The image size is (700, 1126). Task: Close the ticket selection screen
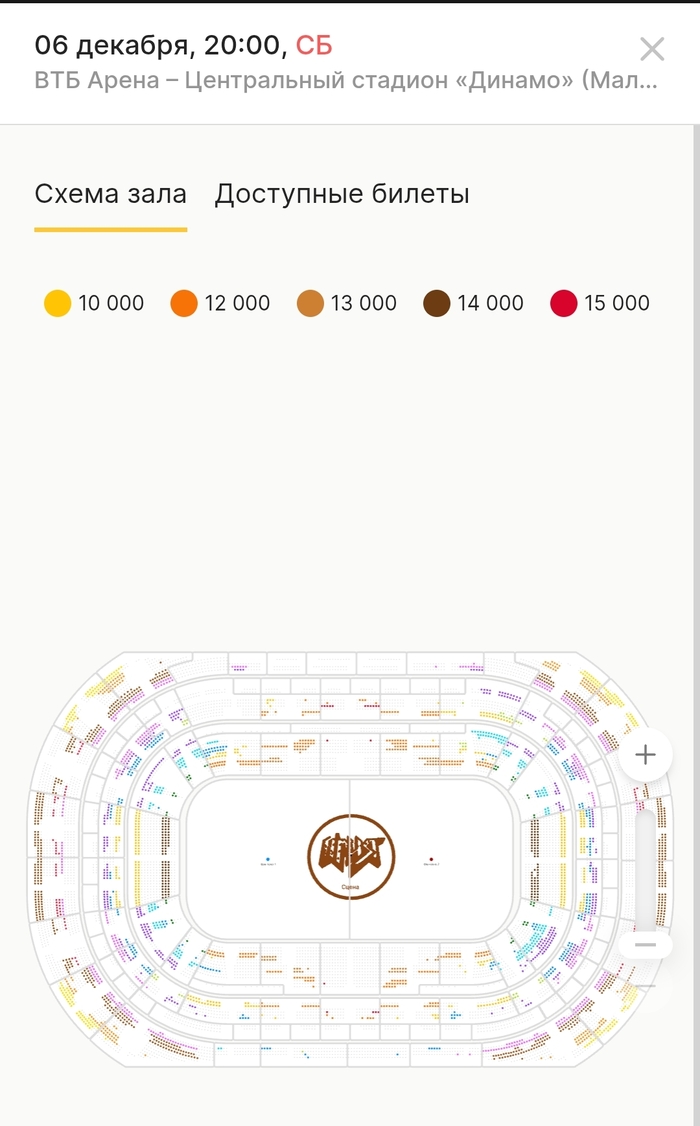point(652,49)
